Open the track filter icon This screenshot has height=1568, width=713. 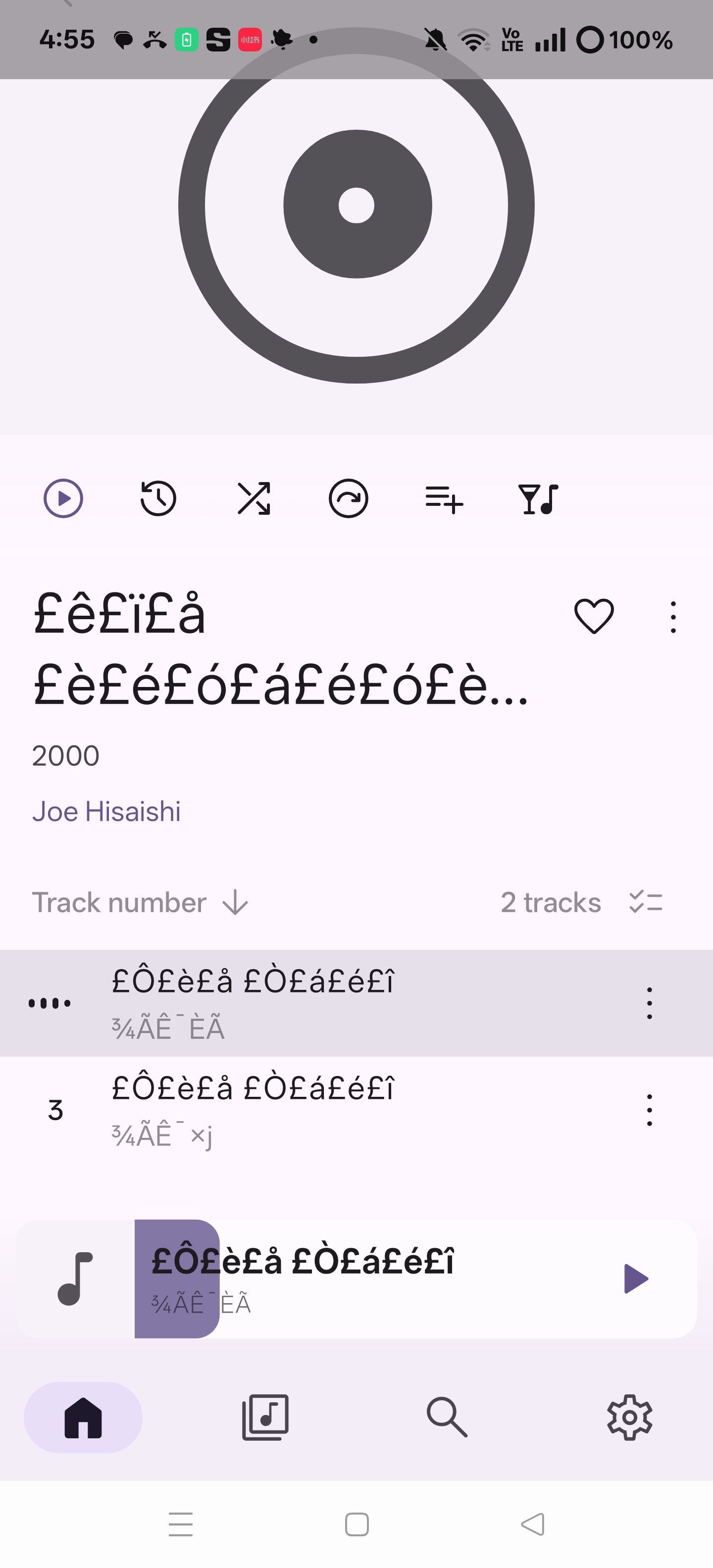point(538,499)
